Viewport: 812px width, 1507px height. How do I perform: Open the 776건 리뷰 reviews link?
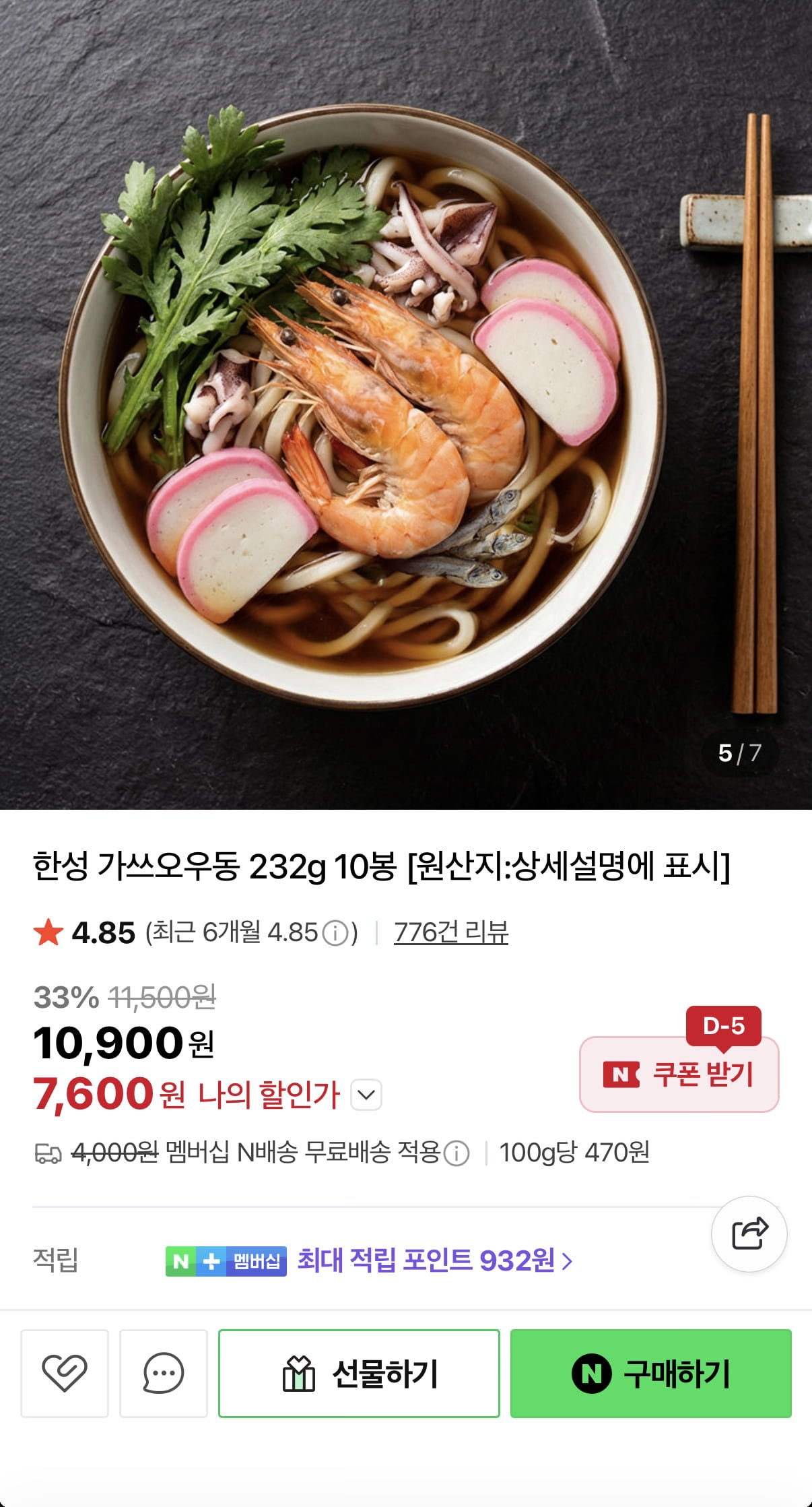coord(451,932)
